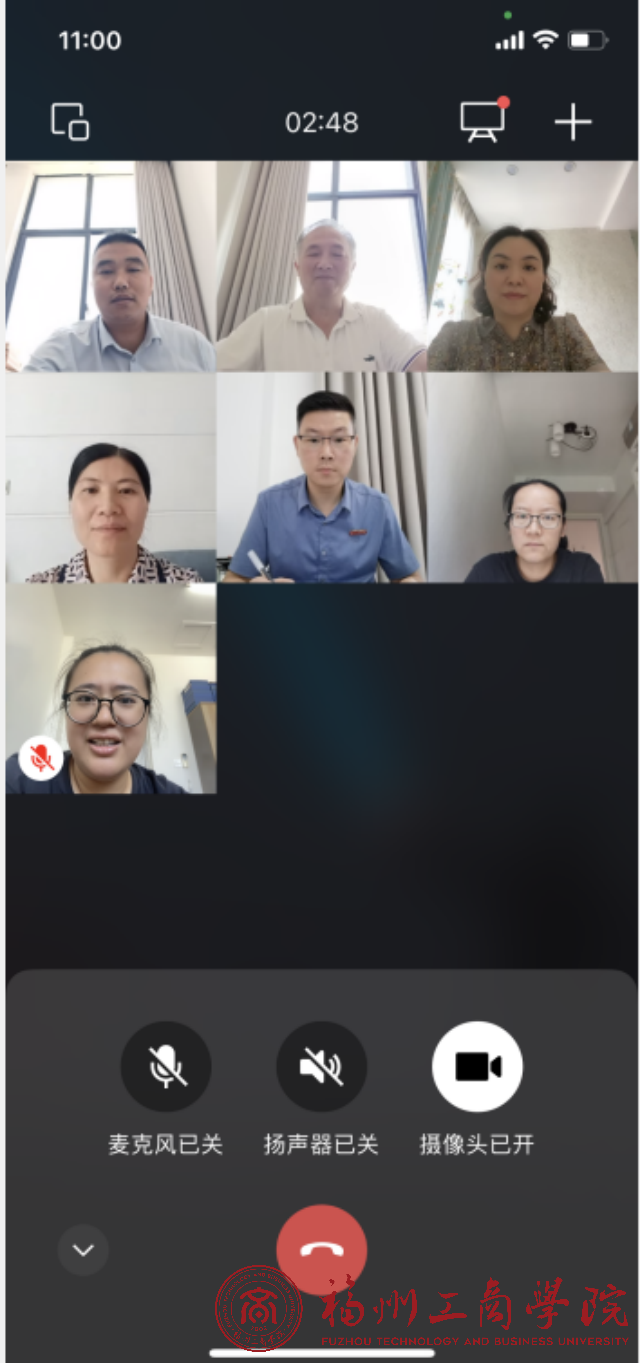This screenshot has width=640, height=1363.
Task: Enlarge the man in blue shirt's video
Action: pos(321,478)
